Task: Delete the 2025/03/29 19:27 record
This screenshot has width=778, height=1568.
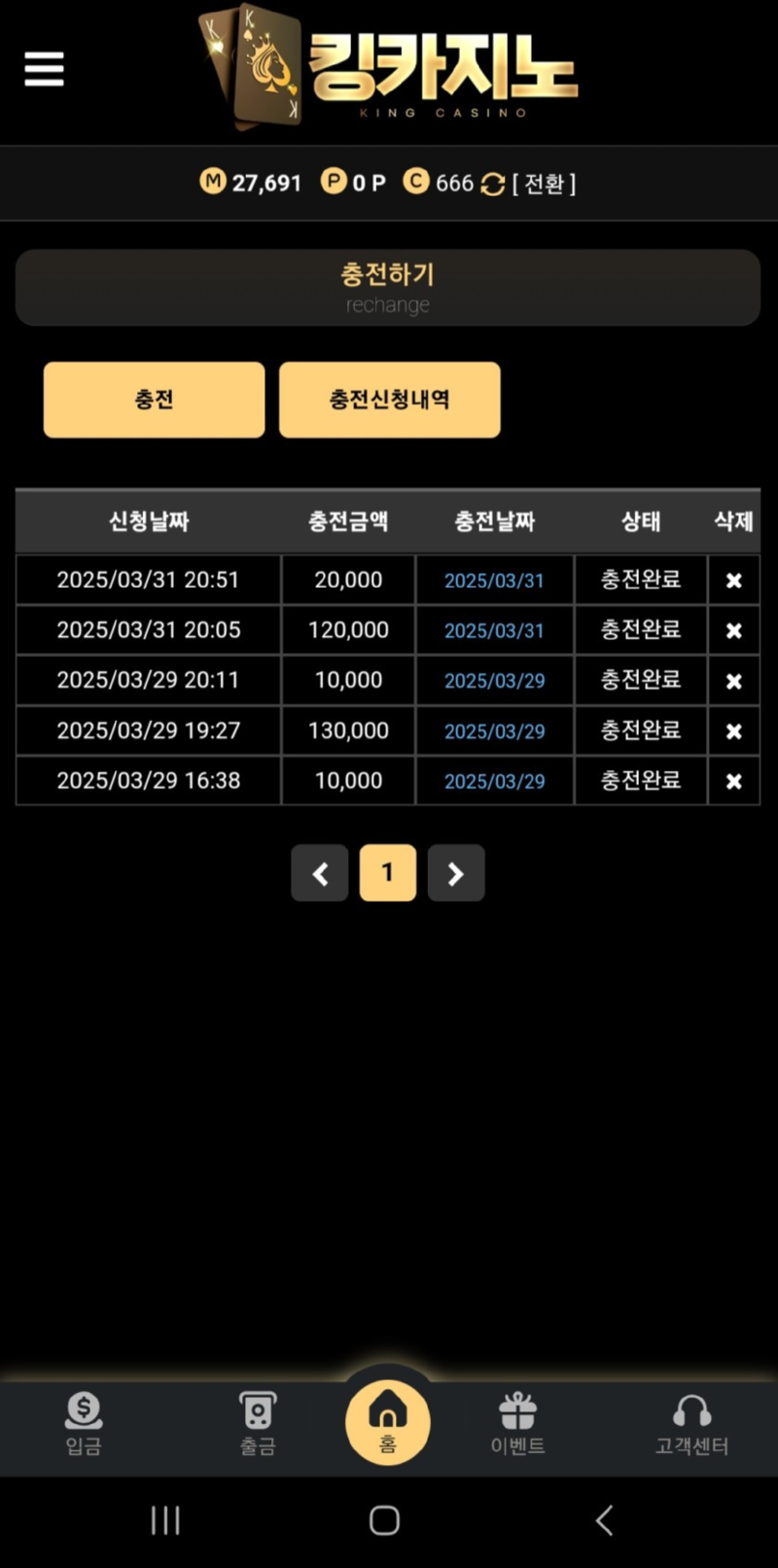Action: [734, 731]
